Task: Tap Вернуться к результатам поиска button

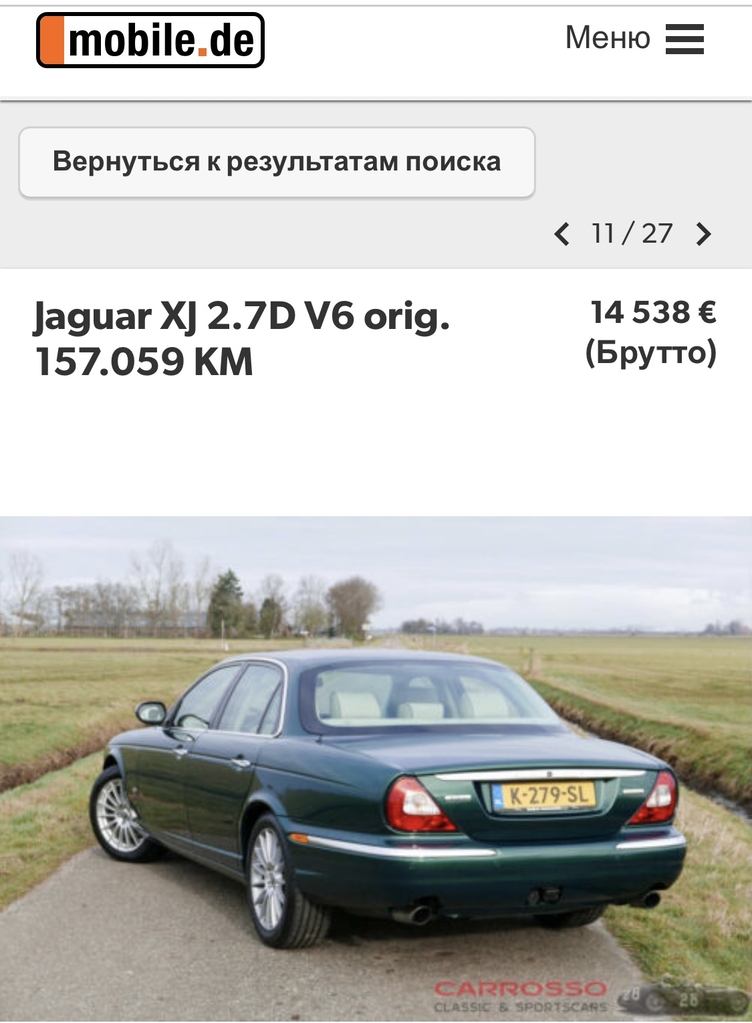Action: (276, 162)
